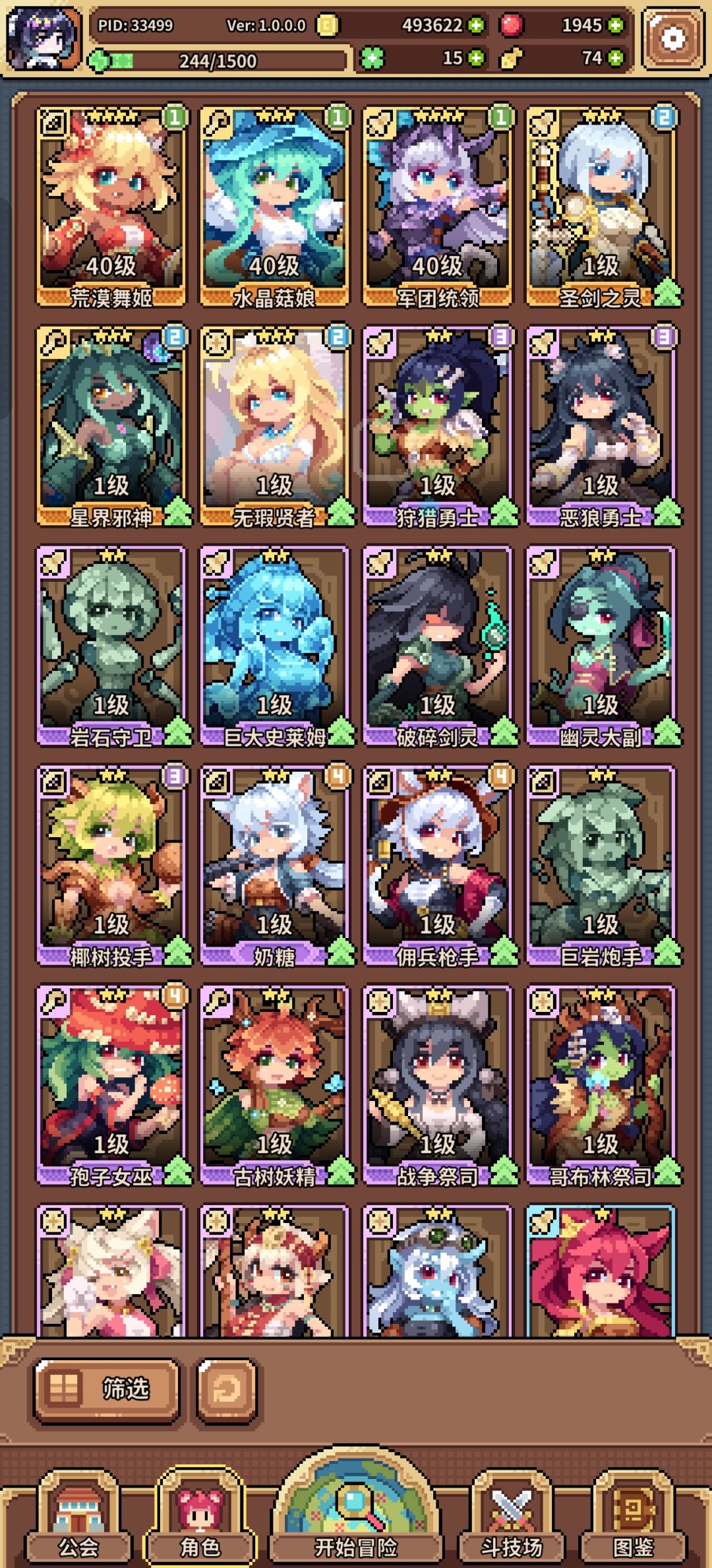Open the 荒漠舞姬 character card
The image size is (712, 1568).
[x=111, y=207]
